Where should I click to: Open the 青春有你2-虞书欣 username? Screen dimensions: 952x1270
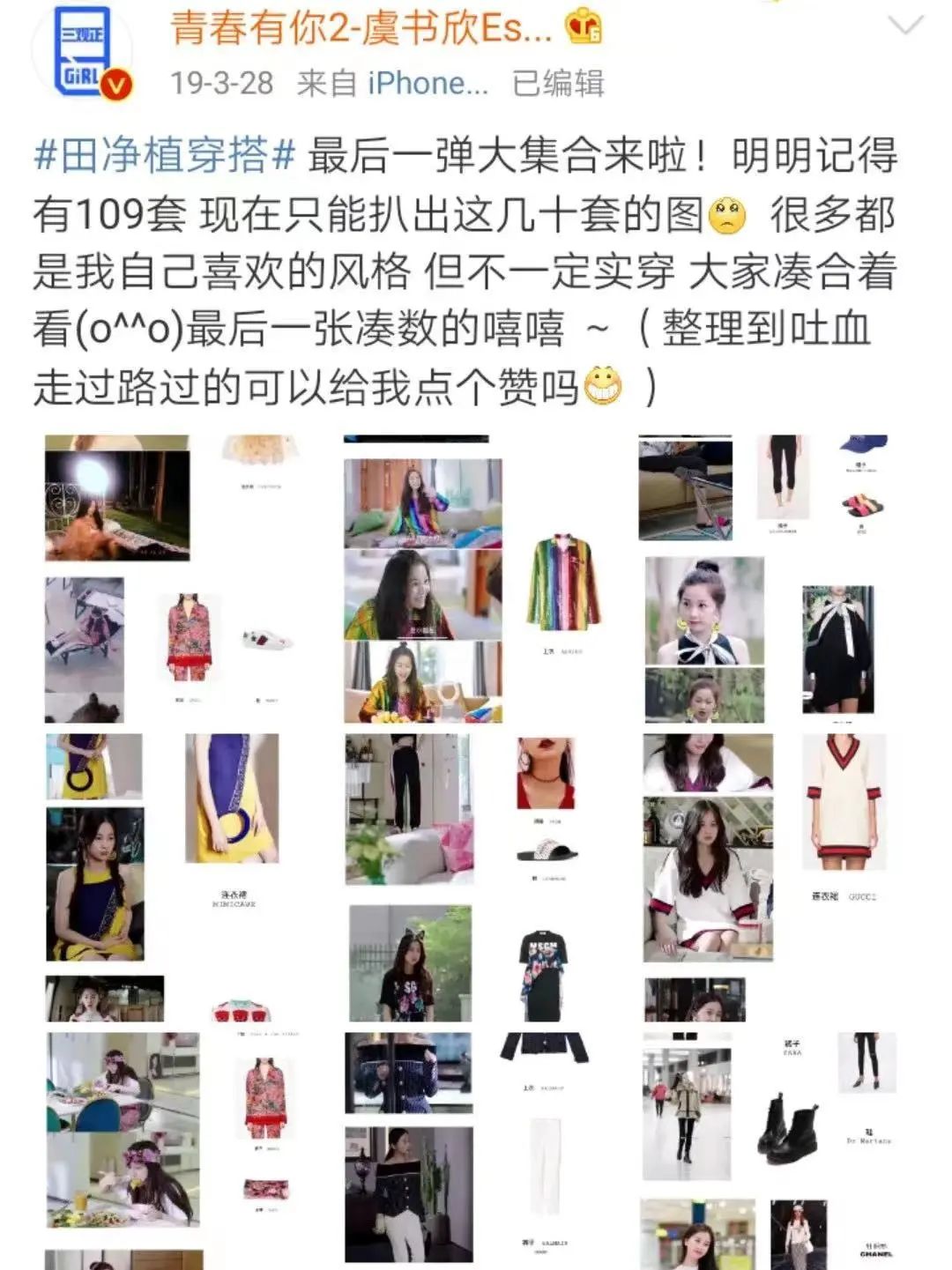tap(361, 27)
